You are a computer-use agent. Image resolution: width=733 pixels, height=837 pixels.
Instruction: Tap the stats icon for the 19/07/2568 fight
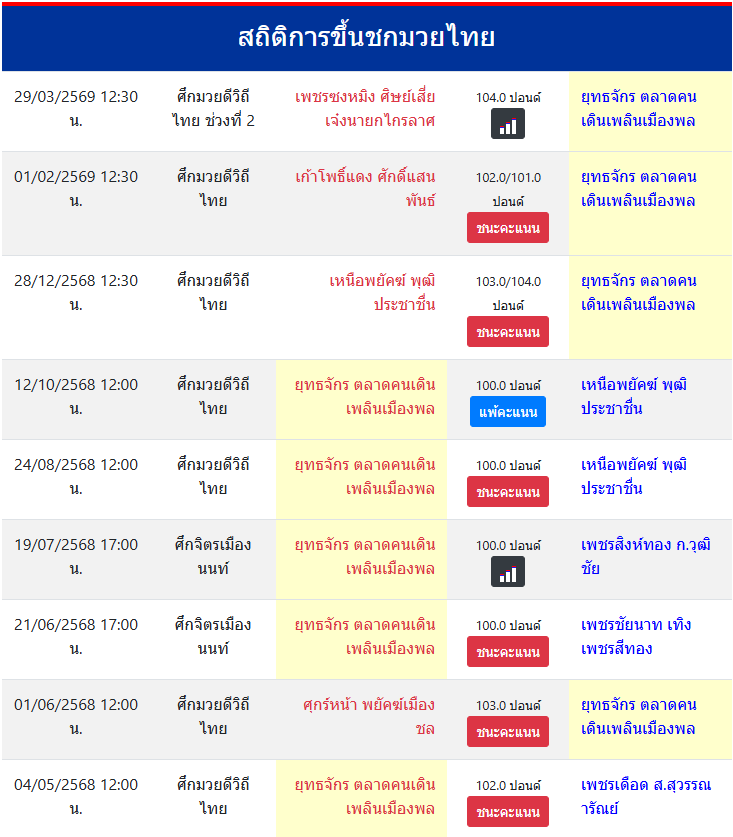point(508,572)
